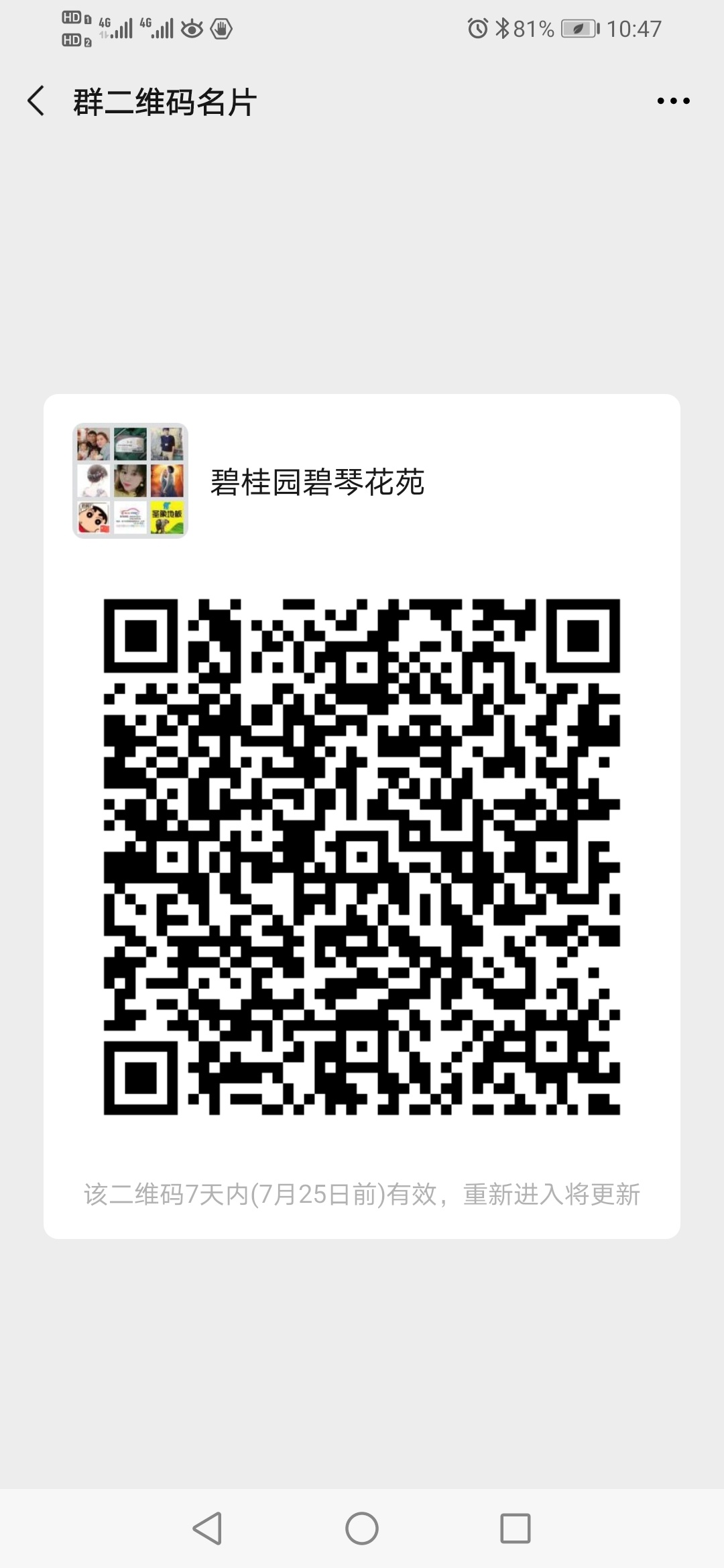Open the three-dot overflow menu

point(673,101)
